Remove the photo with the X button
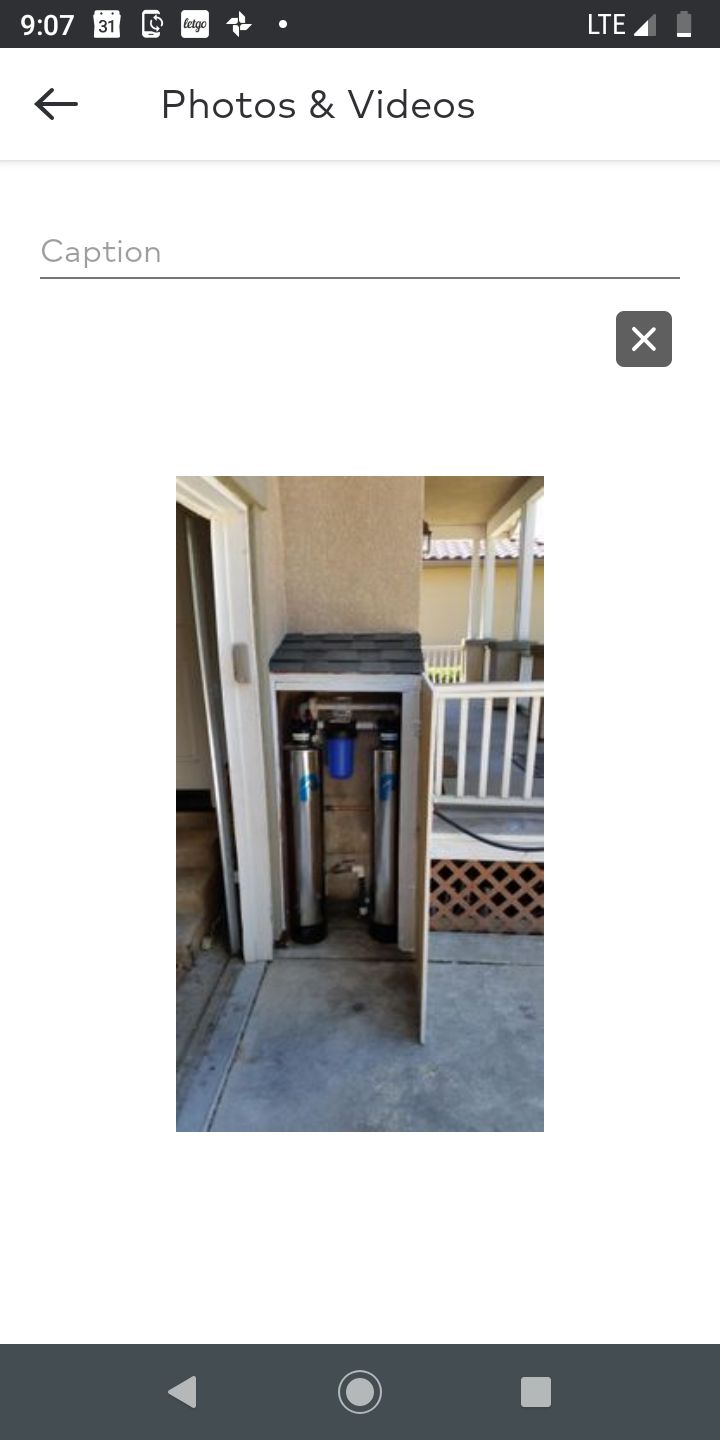Viewport: 720px width, 1440px height. point(643,339)
